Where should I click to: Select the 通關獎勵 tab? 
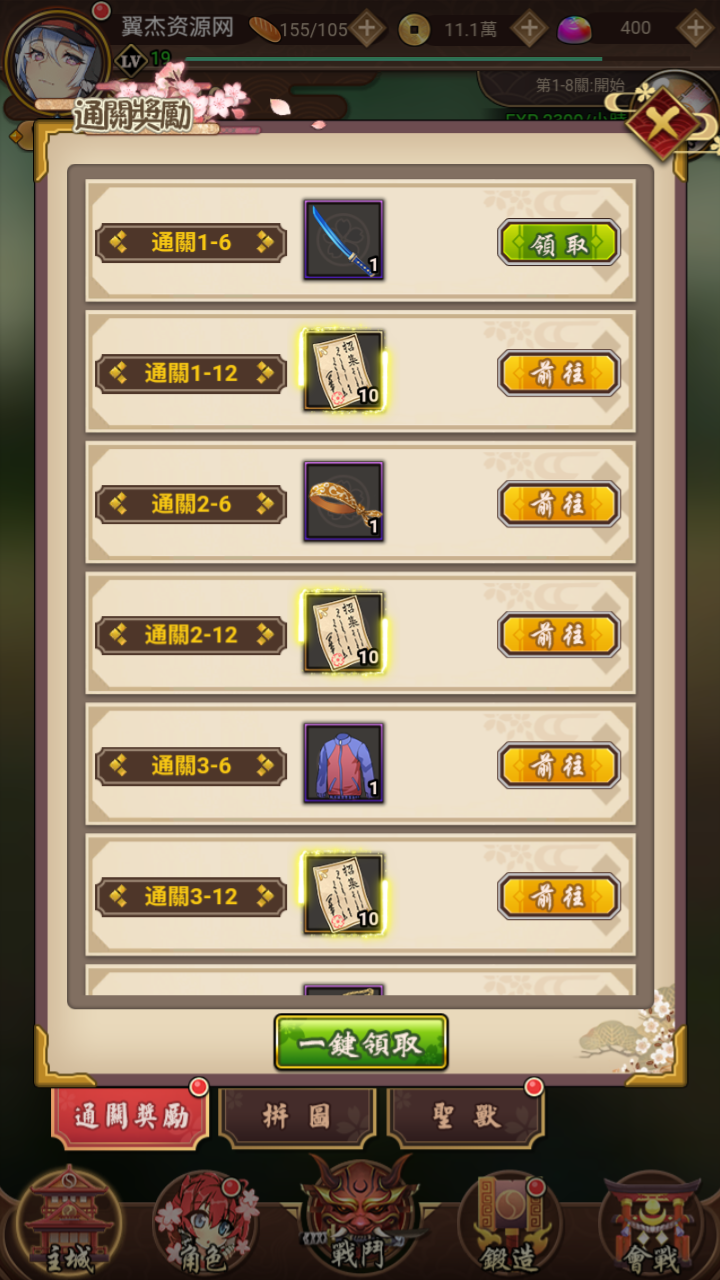click(129, 1118)
